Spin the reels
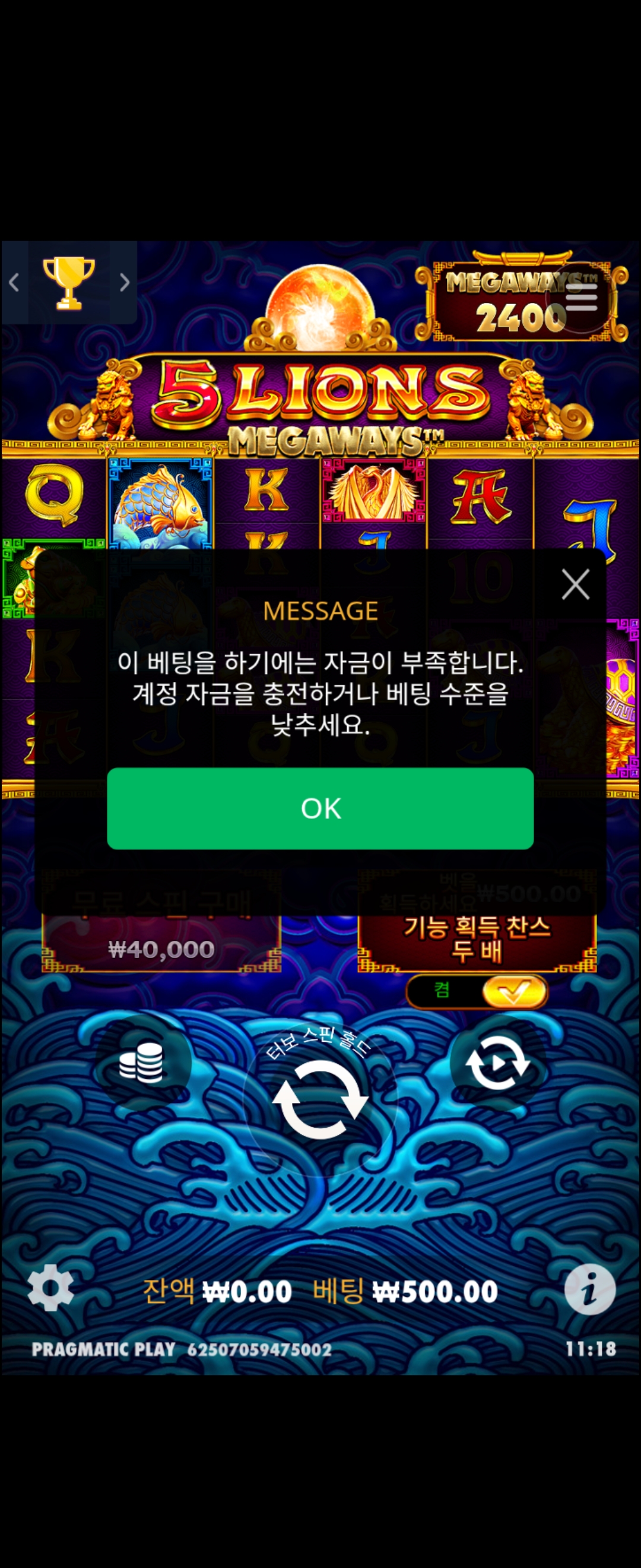Screen dimensions: 641x1568 (x=320, y=1099)
